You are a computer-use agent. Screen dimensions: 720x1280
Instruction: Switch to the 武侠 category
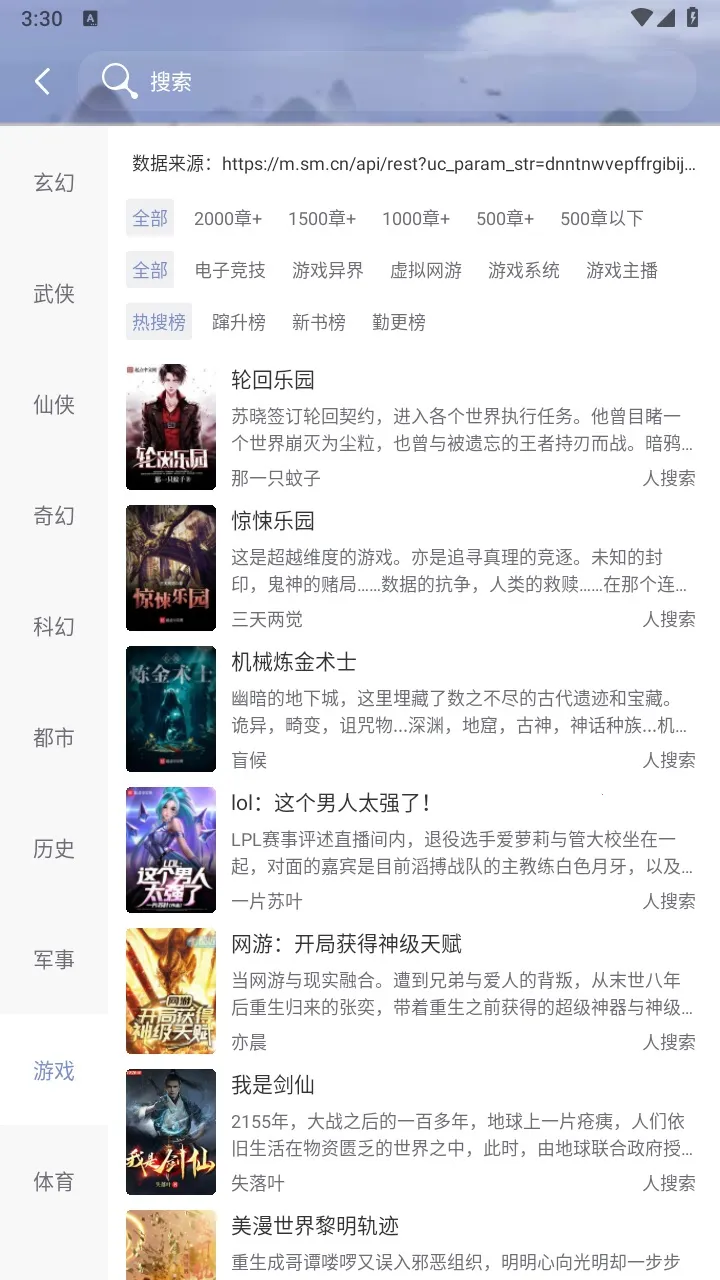click(x=54, y=293)
